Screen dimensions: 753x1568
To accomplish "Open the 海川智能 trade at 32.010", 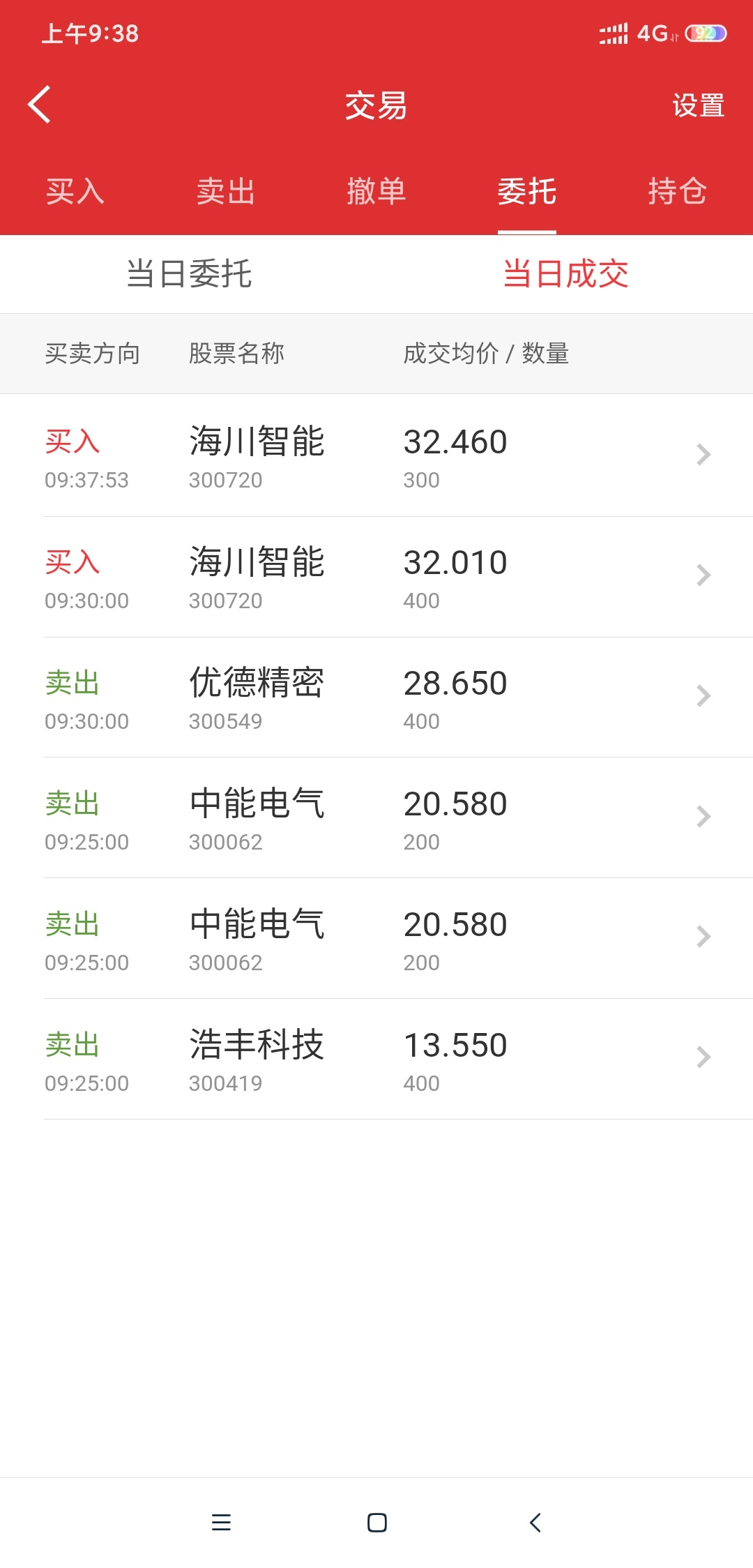I will [376, 577].
